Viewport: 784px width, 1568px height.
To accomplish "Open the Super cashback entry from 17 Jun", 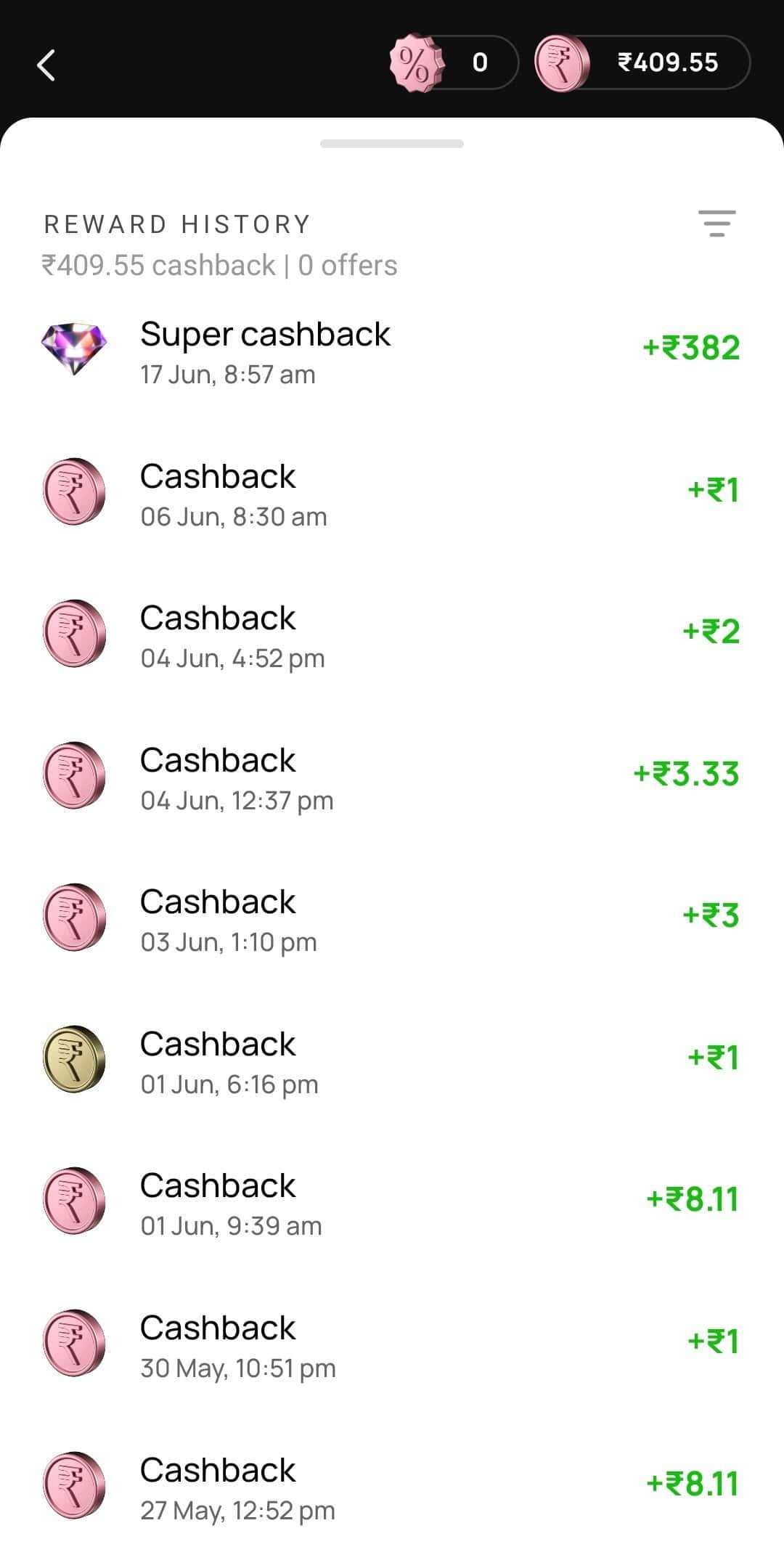I will pyautogui.click(x=392, y=350).
